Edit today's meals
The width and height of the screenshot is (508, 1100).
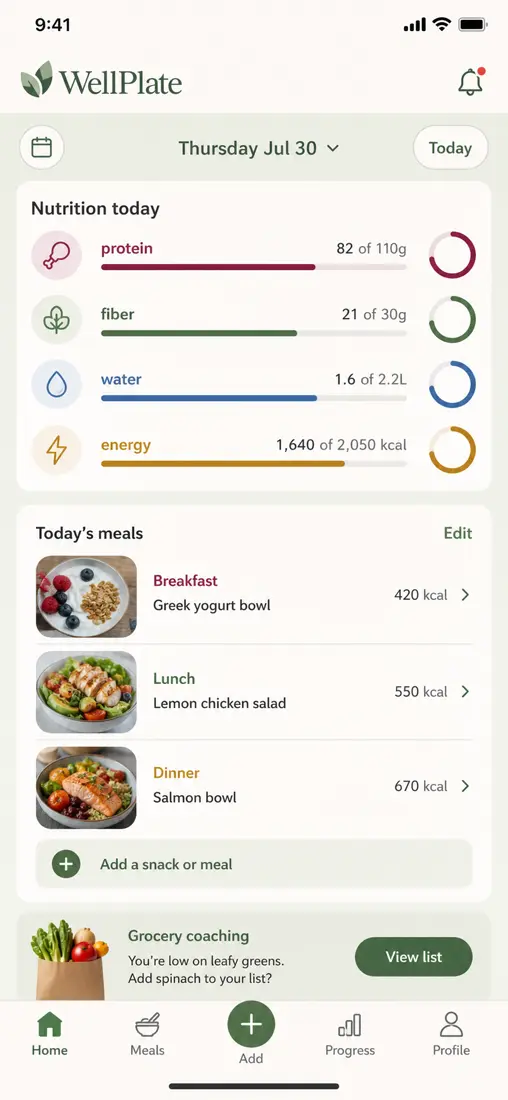457,533
